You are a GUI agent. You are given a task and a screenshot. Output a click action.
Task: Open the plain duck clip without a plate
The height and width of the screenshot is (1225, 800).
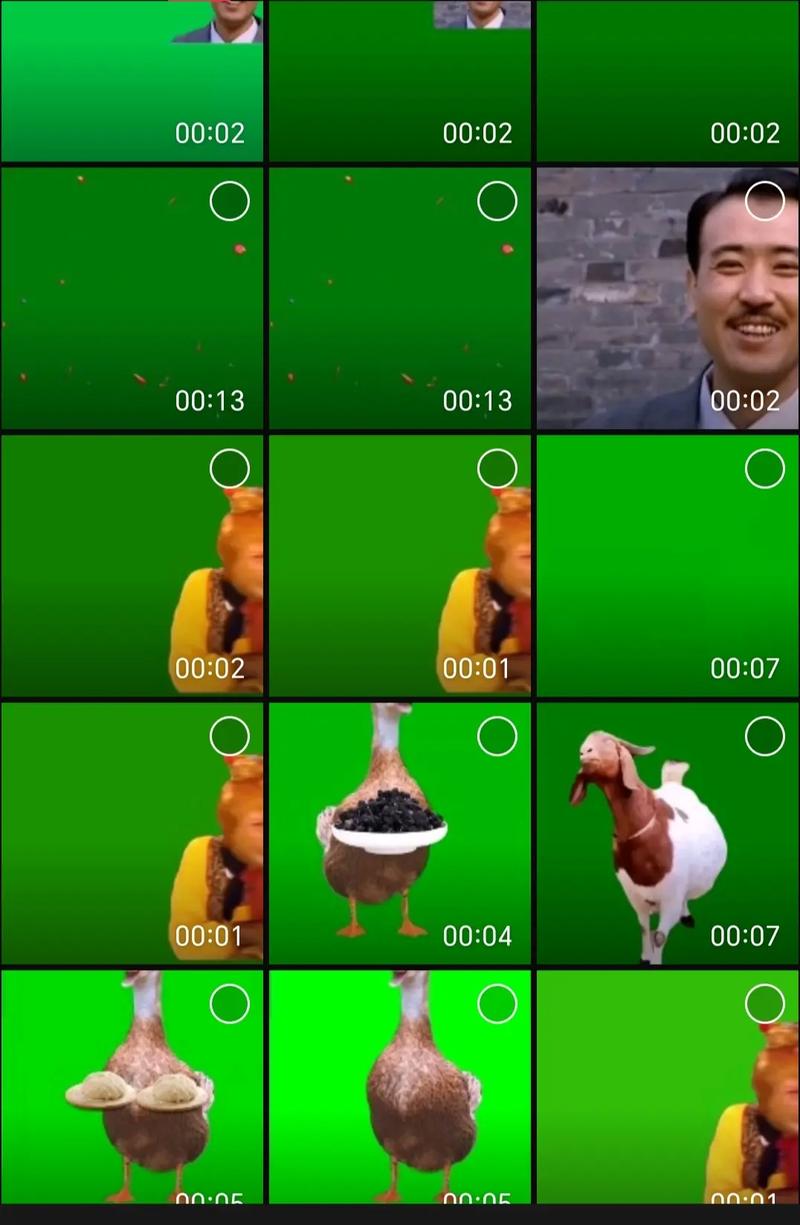click(x=400, y=1090)
